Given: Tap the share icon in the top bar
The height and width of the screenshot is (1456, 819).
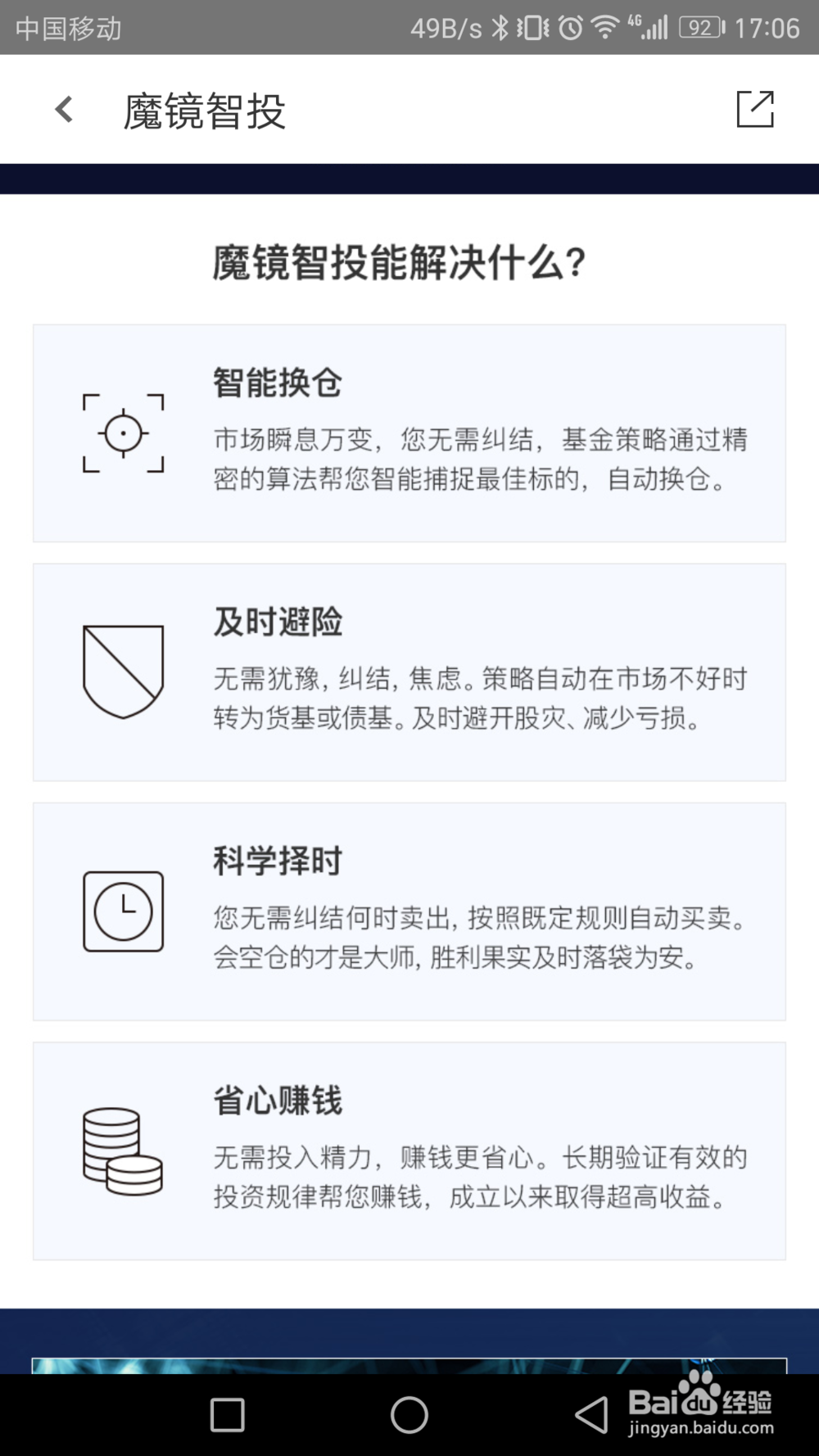Looking at the screenshot, I should [755, 108].
